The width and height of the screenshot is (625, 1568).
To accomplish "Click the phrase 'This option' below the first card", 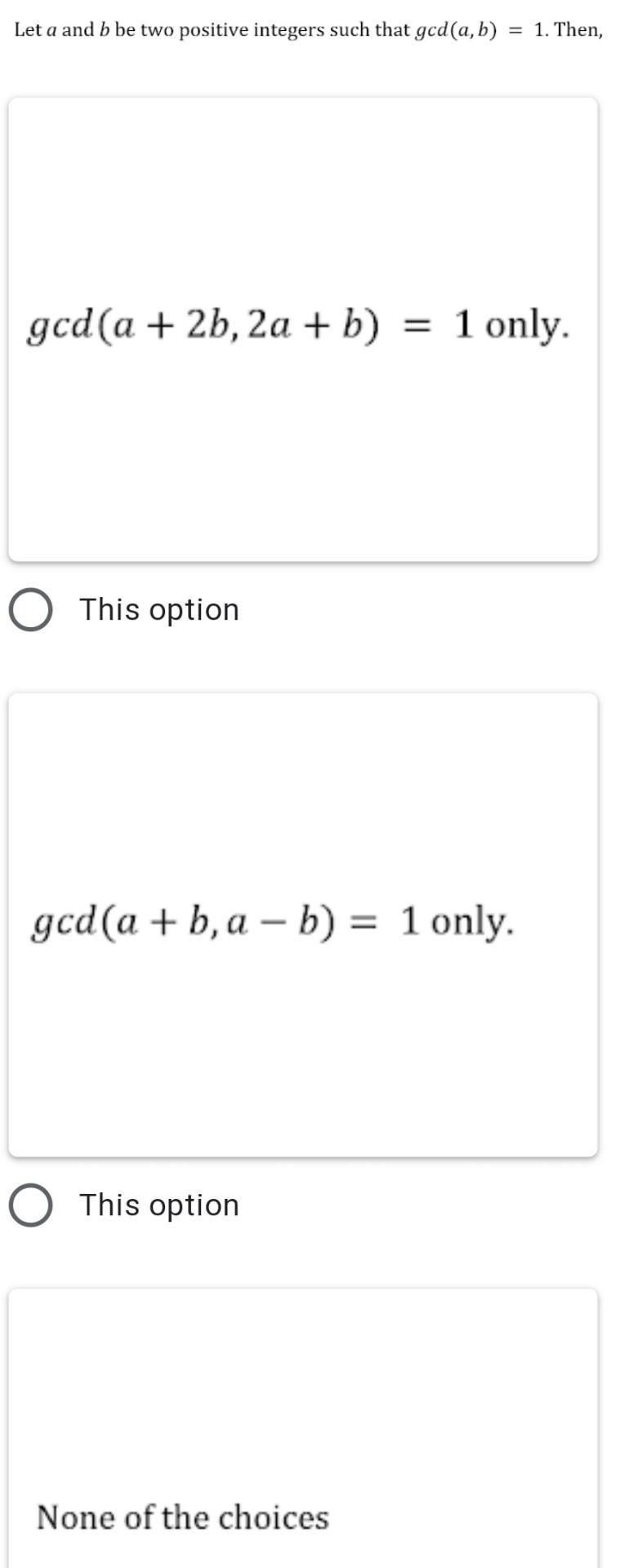I will click(158, 608).
